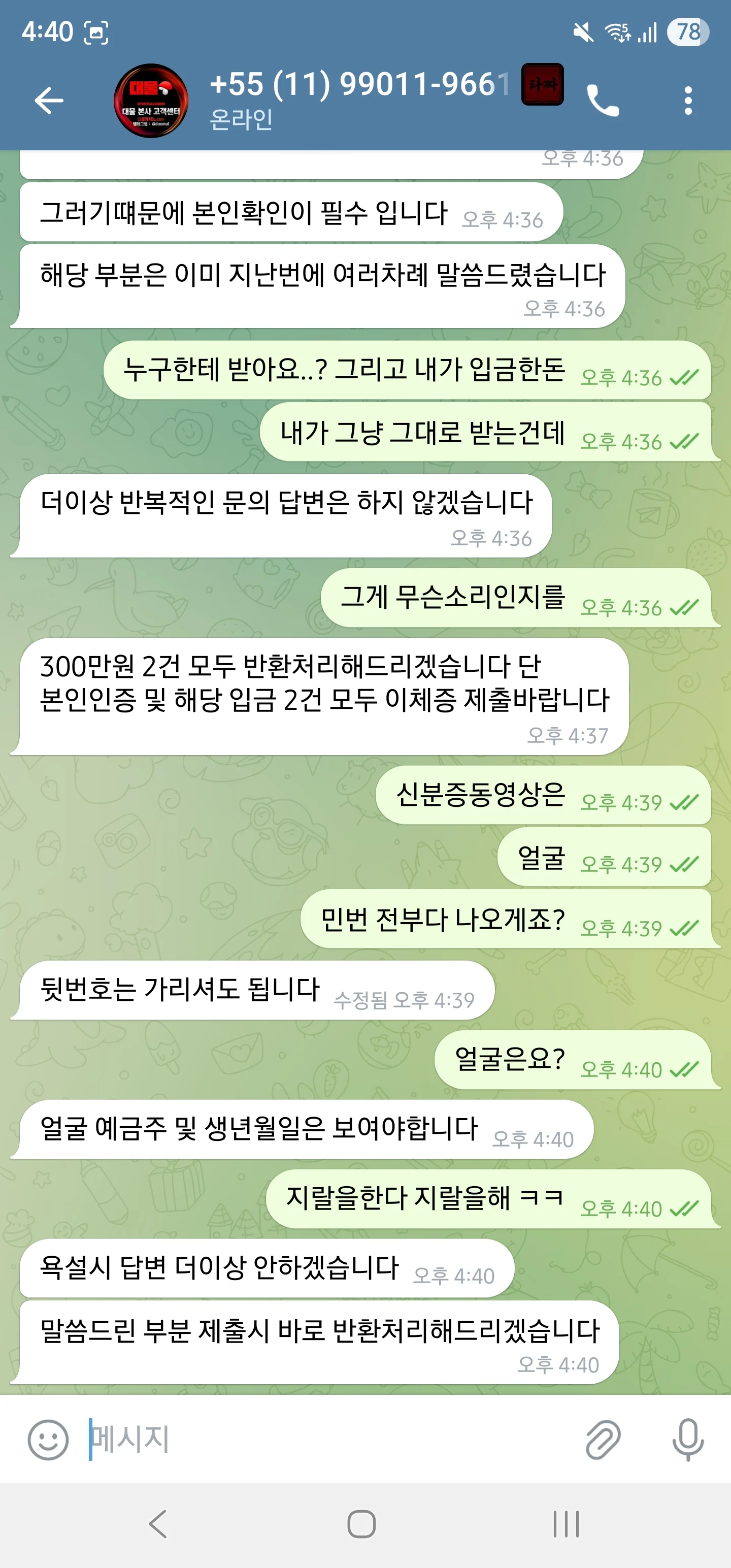Open contact info for +55 (11) 99011-9661
The image size is (731, 1568).
click(x=359, y=85)
